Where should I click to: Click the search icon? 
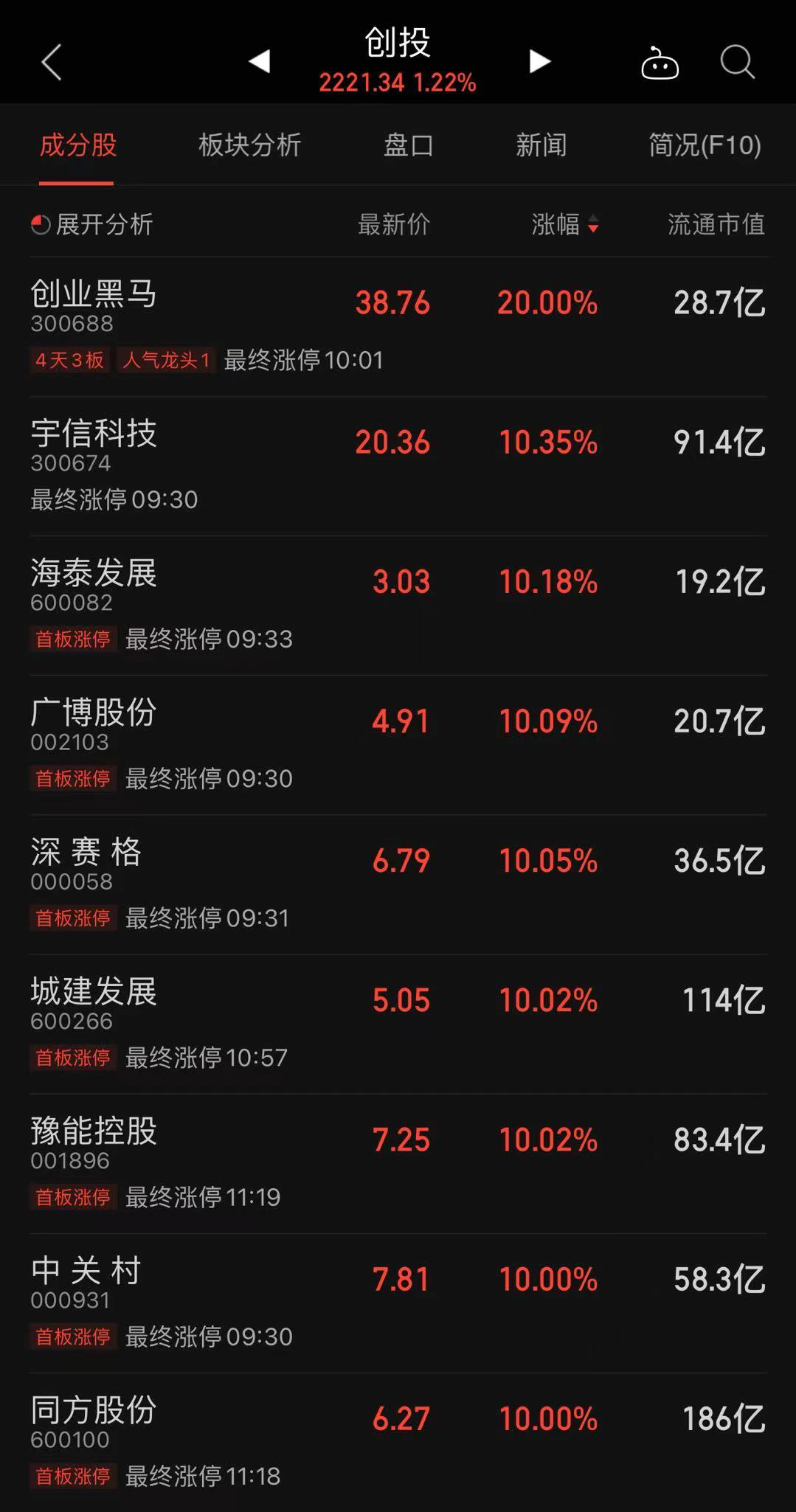pyautogui.click(x=735, y=63)
